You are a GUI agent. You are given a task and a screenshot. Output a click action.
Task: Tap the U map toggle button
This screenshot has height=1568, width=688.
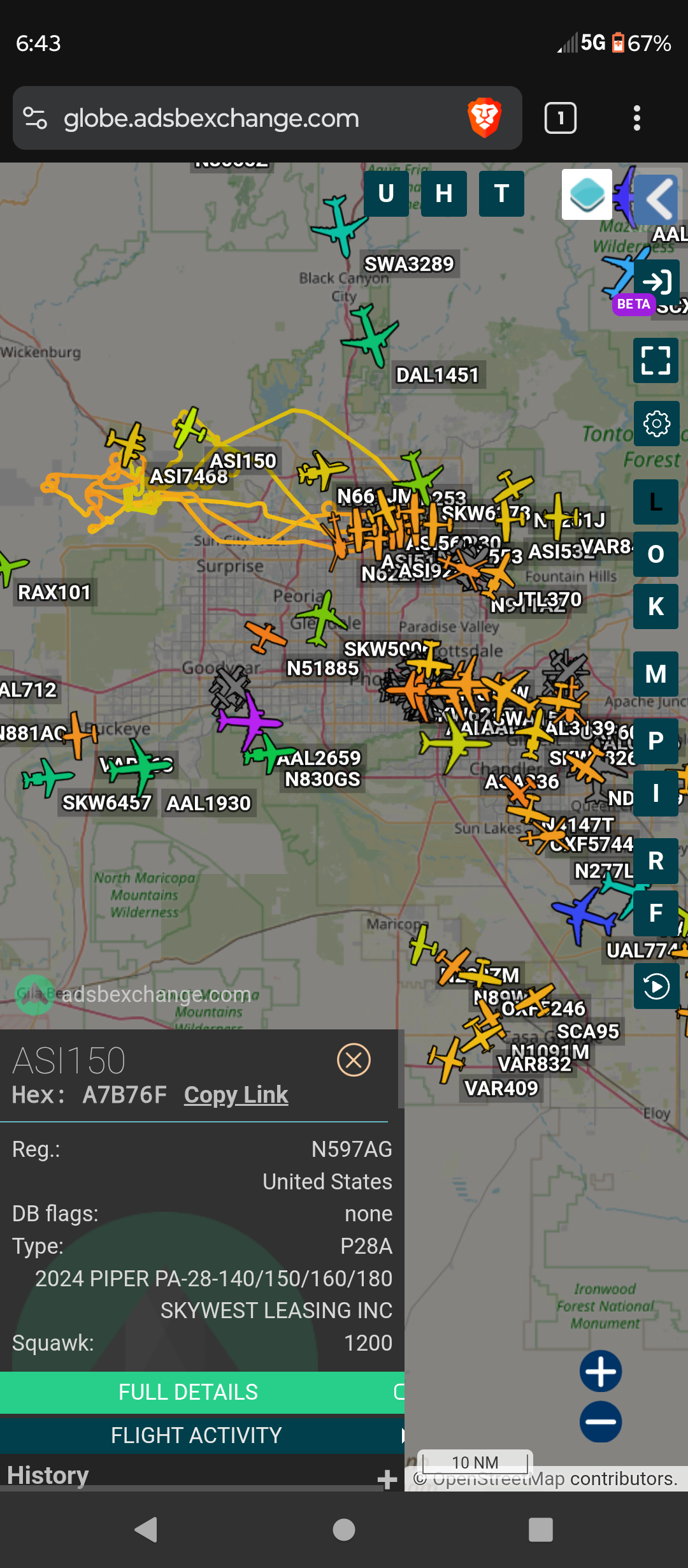tap(386, 193)
